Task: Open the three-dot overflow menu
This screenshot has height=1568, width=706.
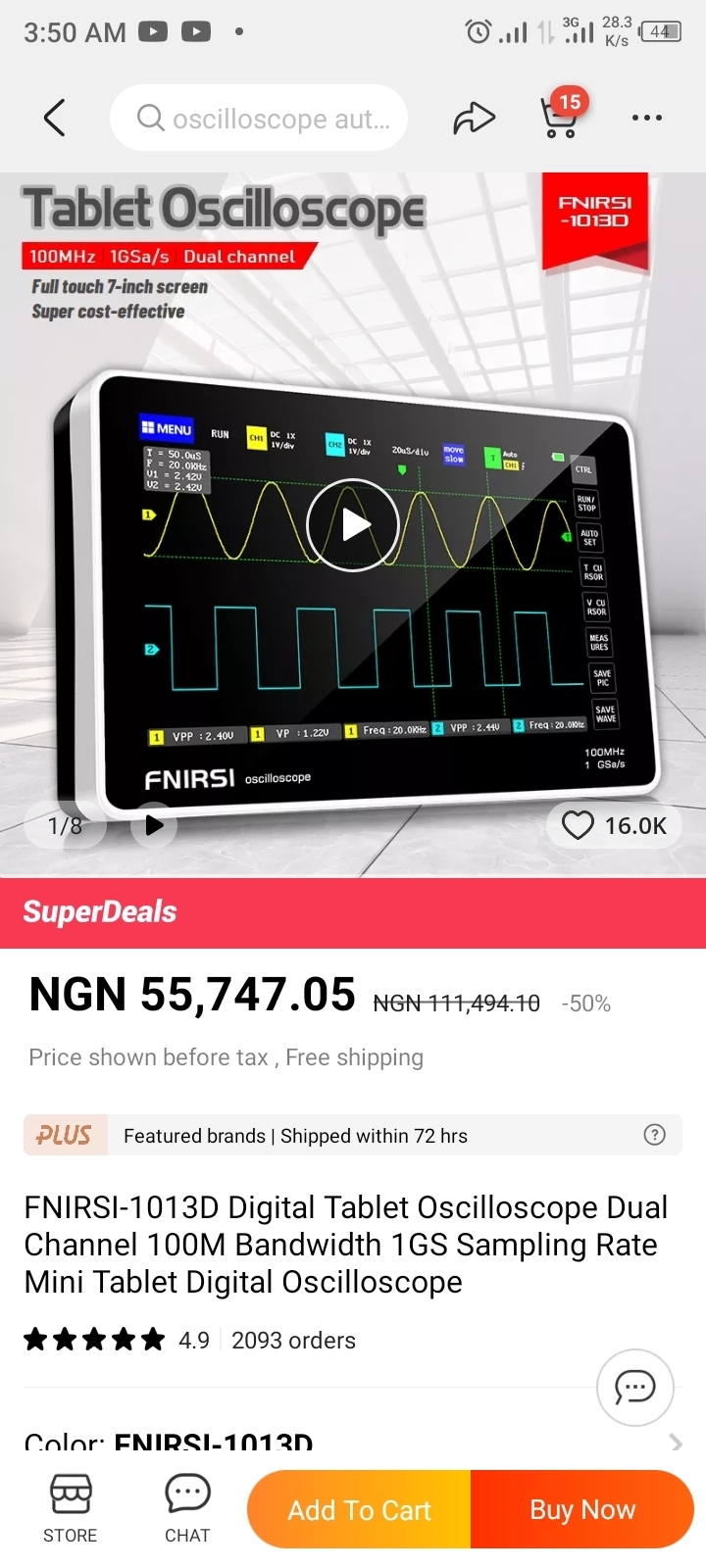Action: pyautogui.click(x=646, y=118)
